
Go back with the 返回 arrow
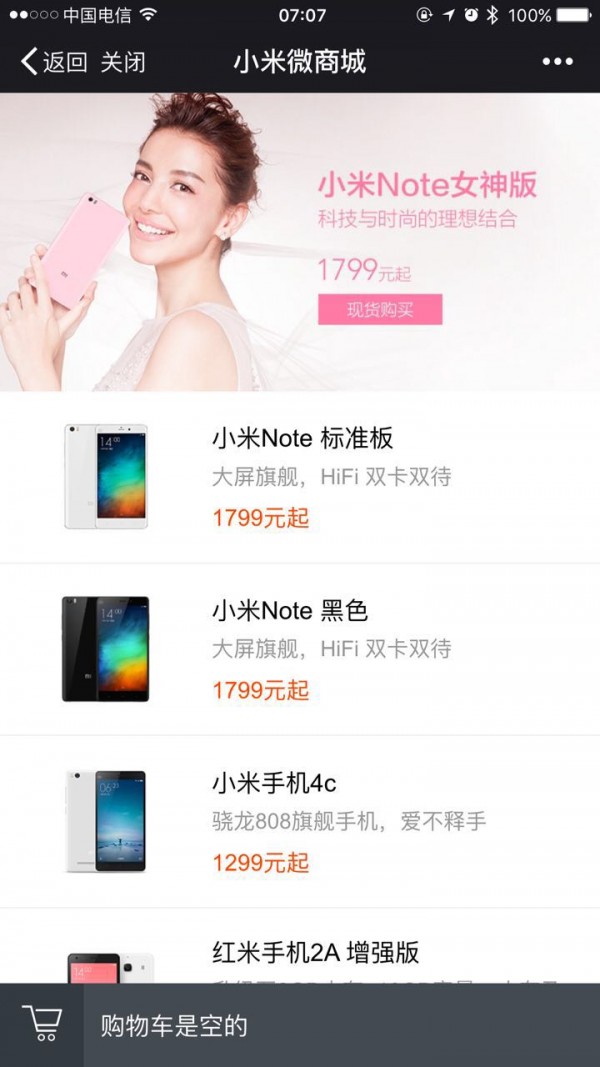click(x=53, y=62)
